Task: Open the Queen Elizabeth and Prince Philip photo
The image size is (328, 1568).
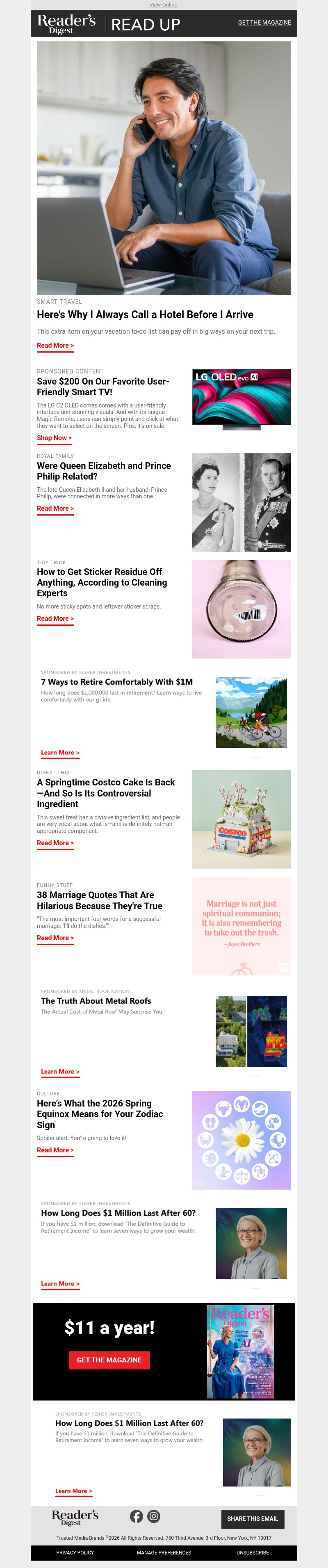Action: 241,503
